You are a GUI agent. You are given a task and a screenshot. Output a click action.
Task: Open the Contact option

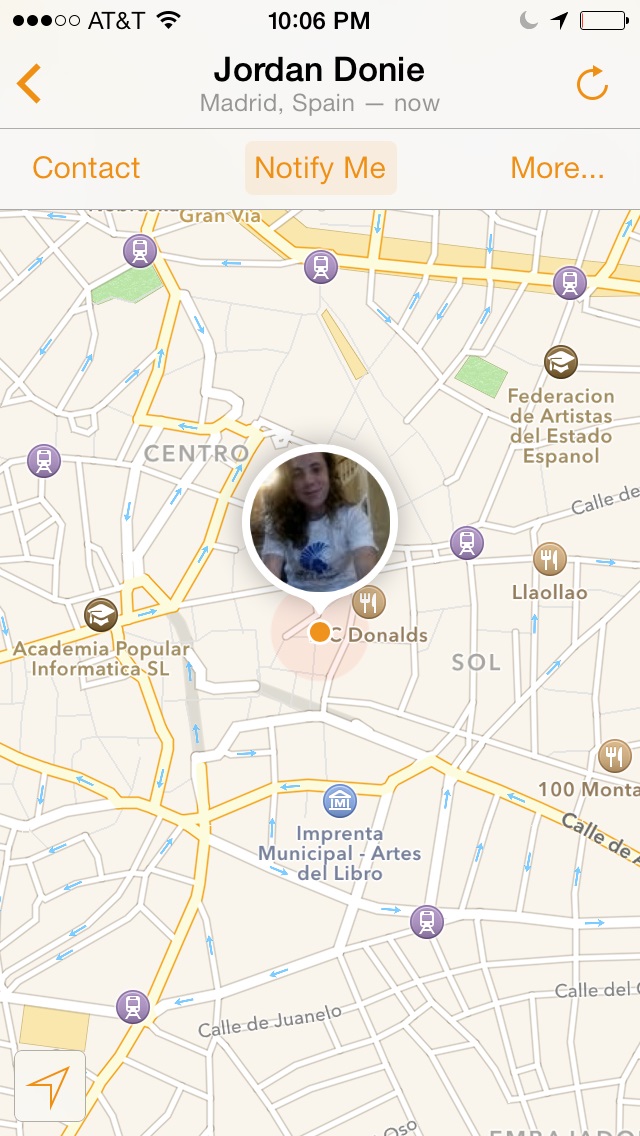tap(86, 168)
